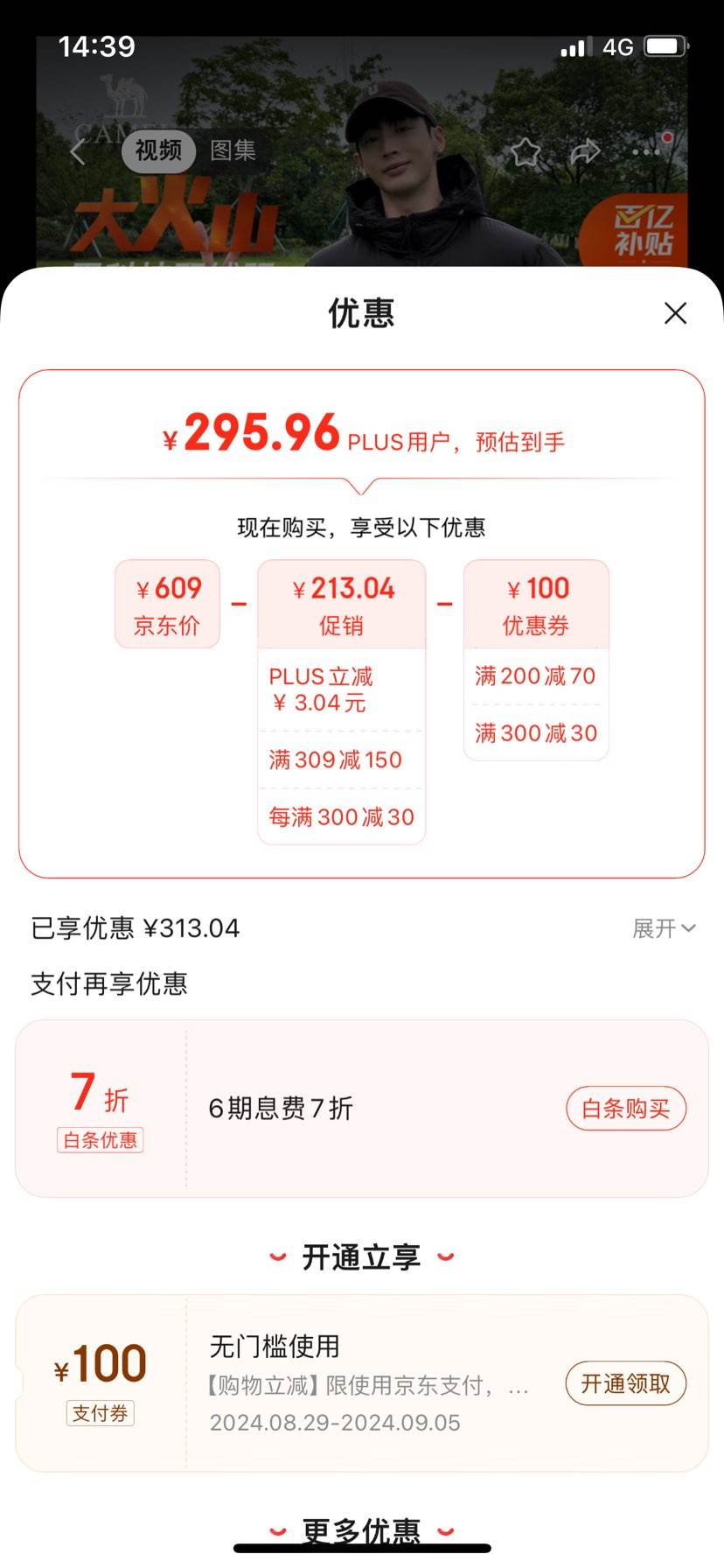724x1568 pixels.
Task: Favorite this product with the star icon
Action: pos(526,152)
